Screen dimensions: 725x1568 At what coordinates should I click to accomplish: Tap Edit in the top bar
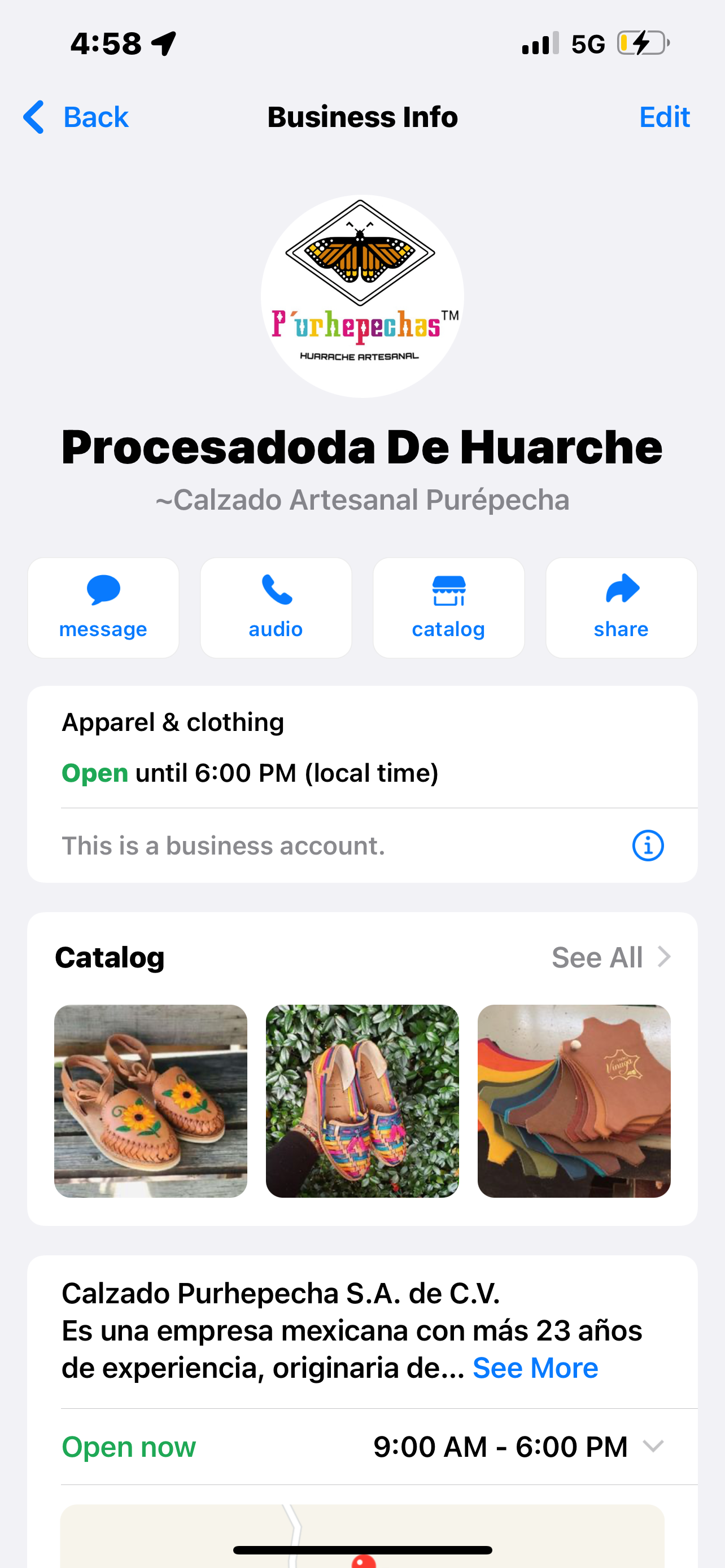click(x=663, y=117)
